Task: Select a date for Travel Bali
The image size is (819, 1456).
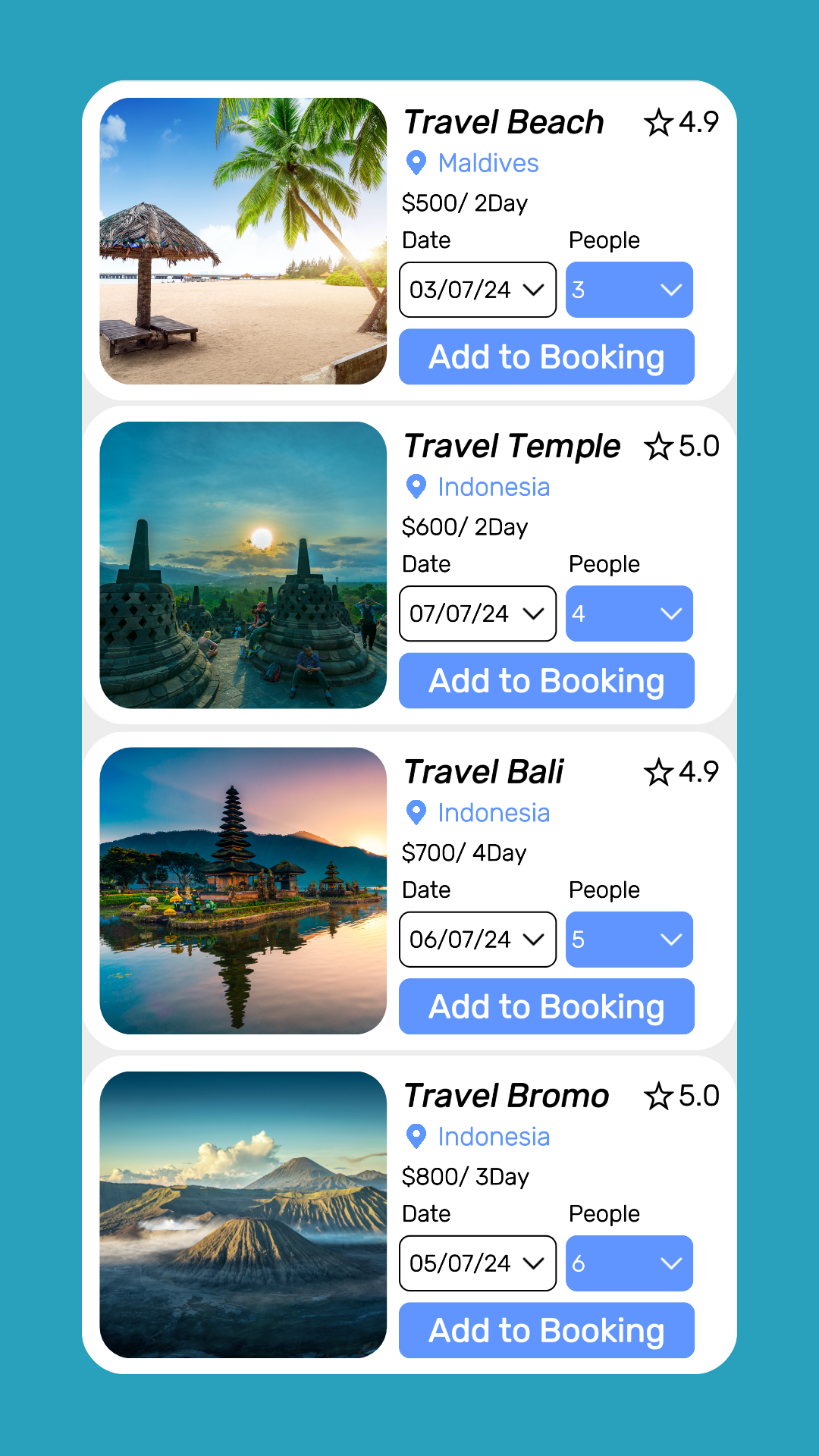Action: click(478, 940)
